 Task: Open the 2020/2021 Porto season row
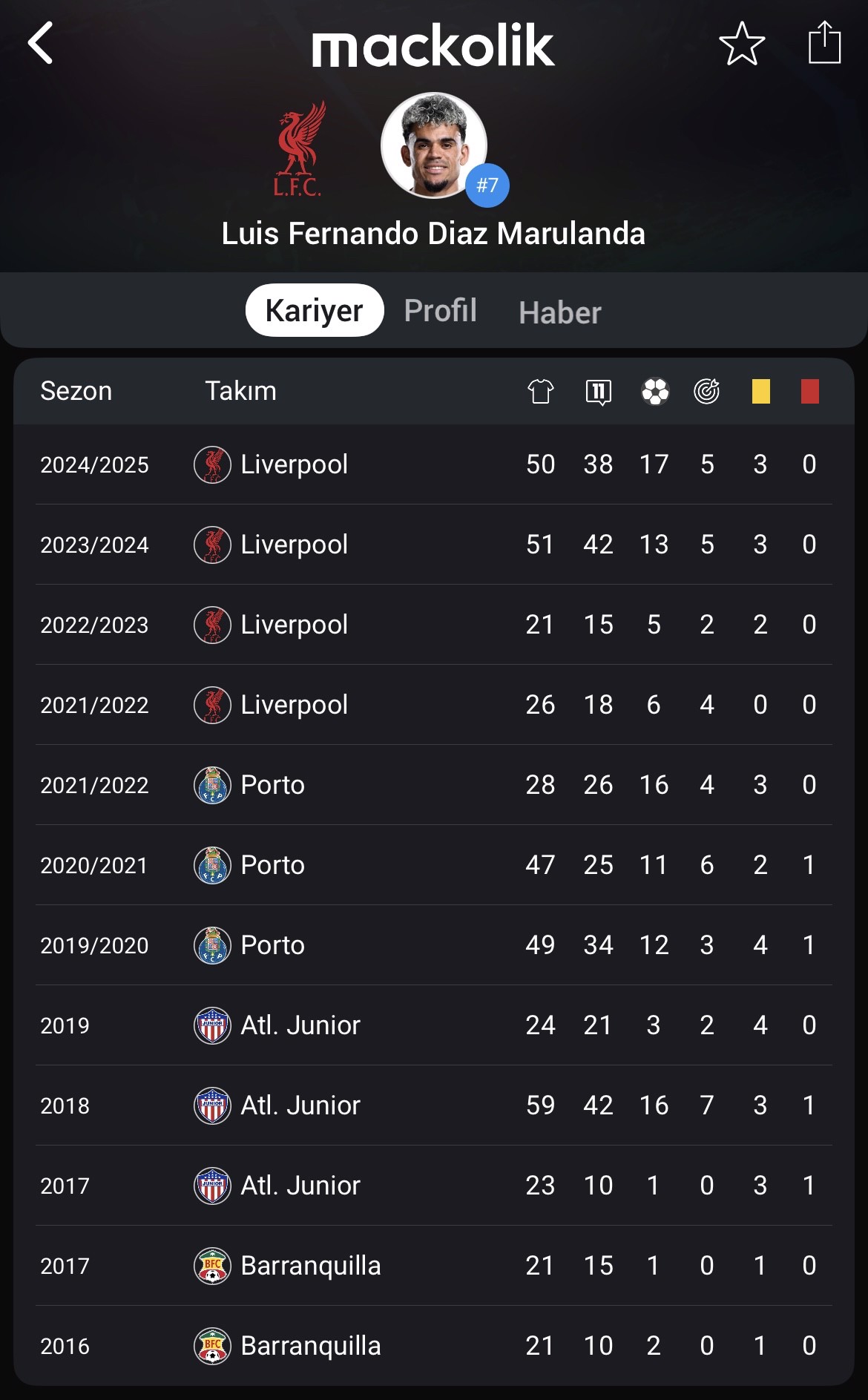[x=434, y=865]
